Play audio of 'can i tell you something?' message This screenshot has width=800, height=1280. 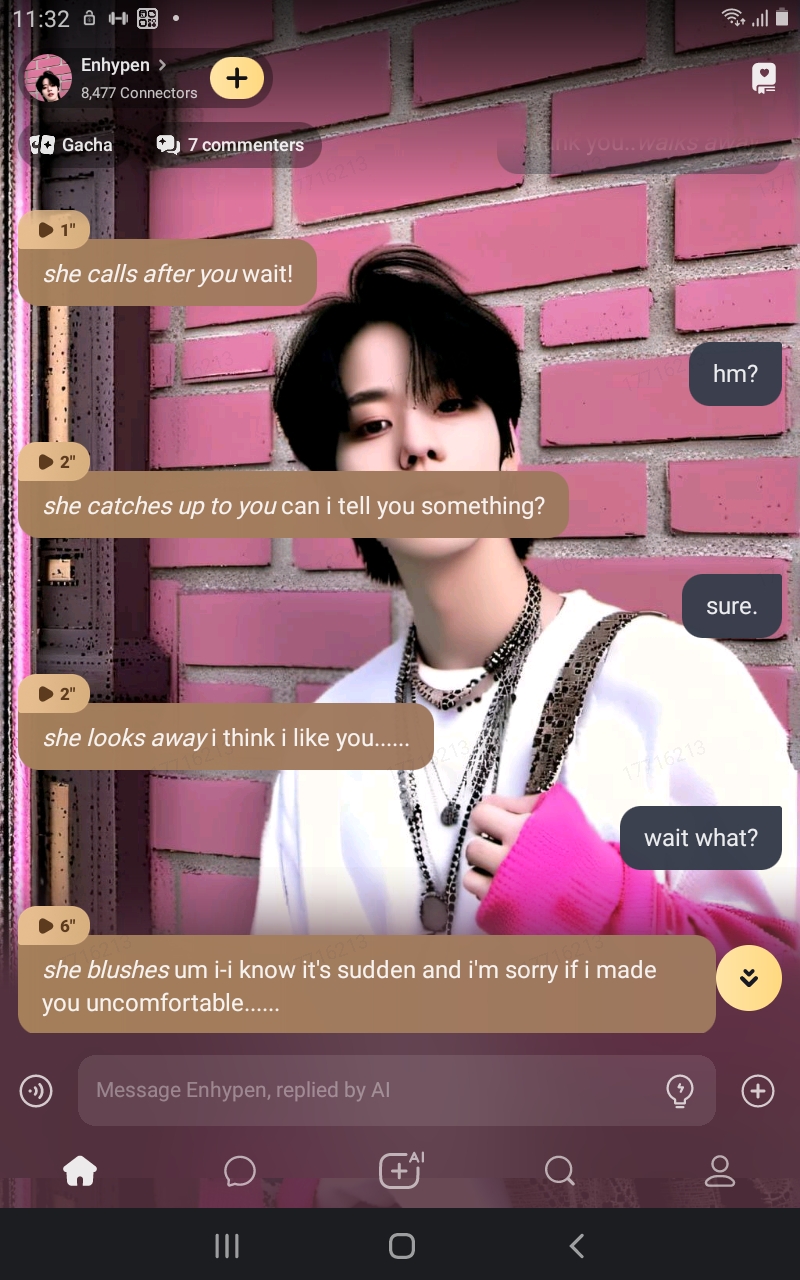55,461
